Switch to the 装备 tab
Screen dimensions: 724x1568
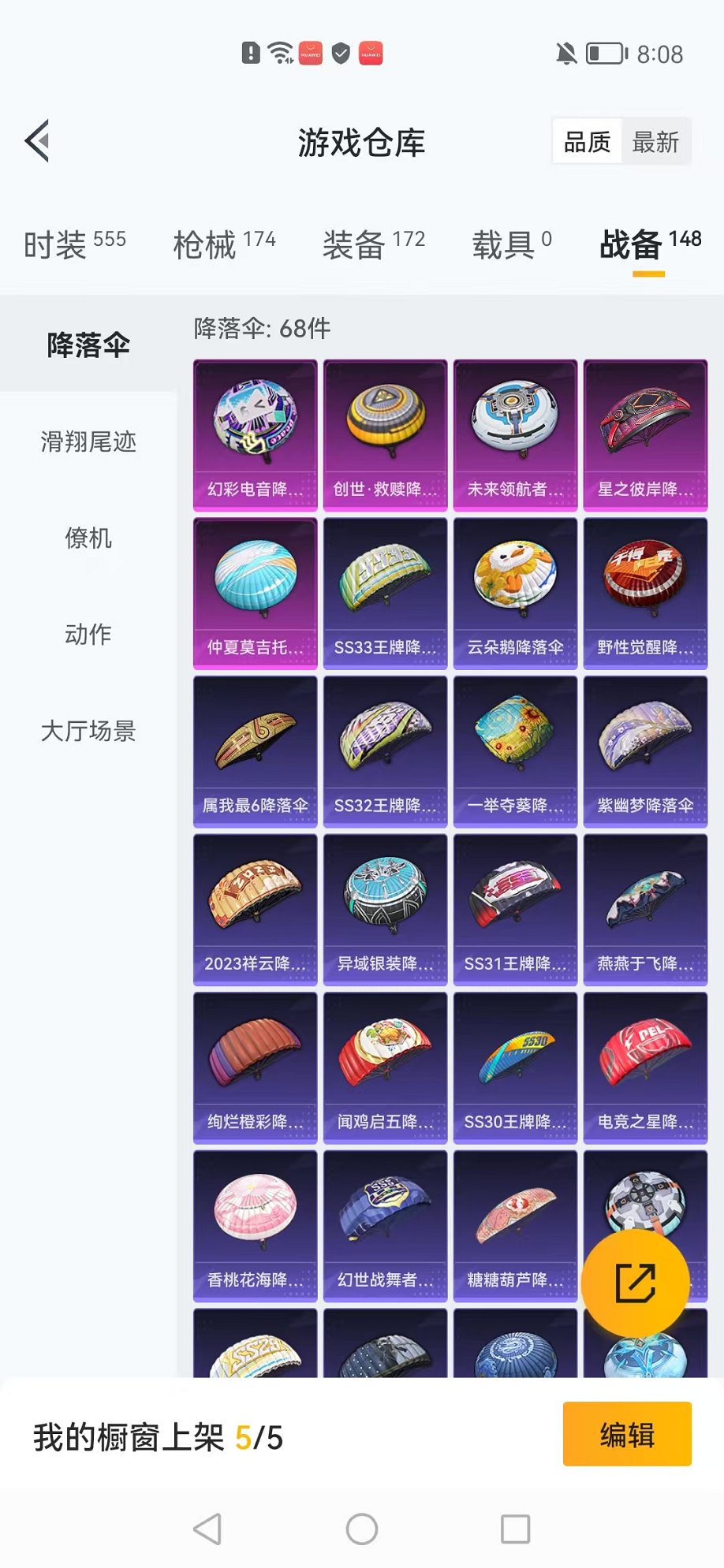point(374,244)
